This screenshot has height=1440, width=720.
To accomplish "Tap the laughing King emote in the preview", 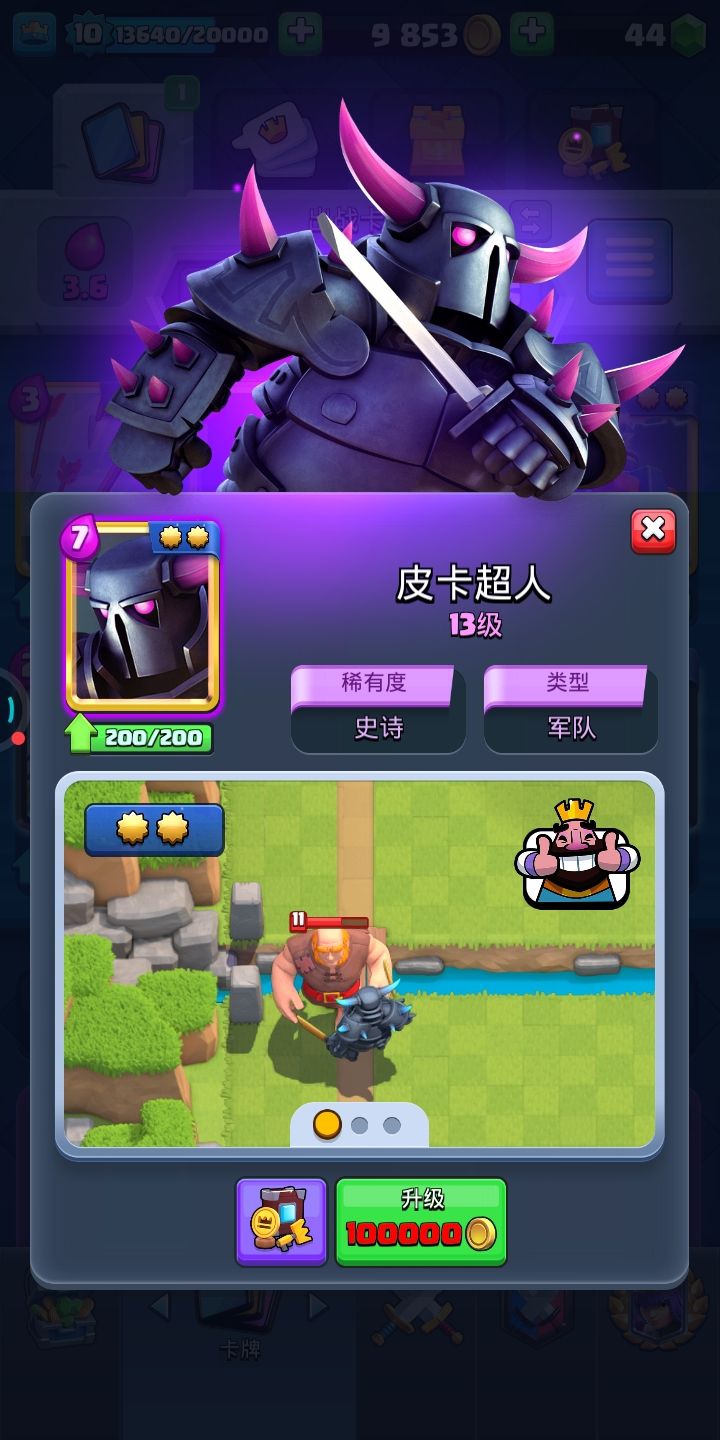I will coord(577,854).
